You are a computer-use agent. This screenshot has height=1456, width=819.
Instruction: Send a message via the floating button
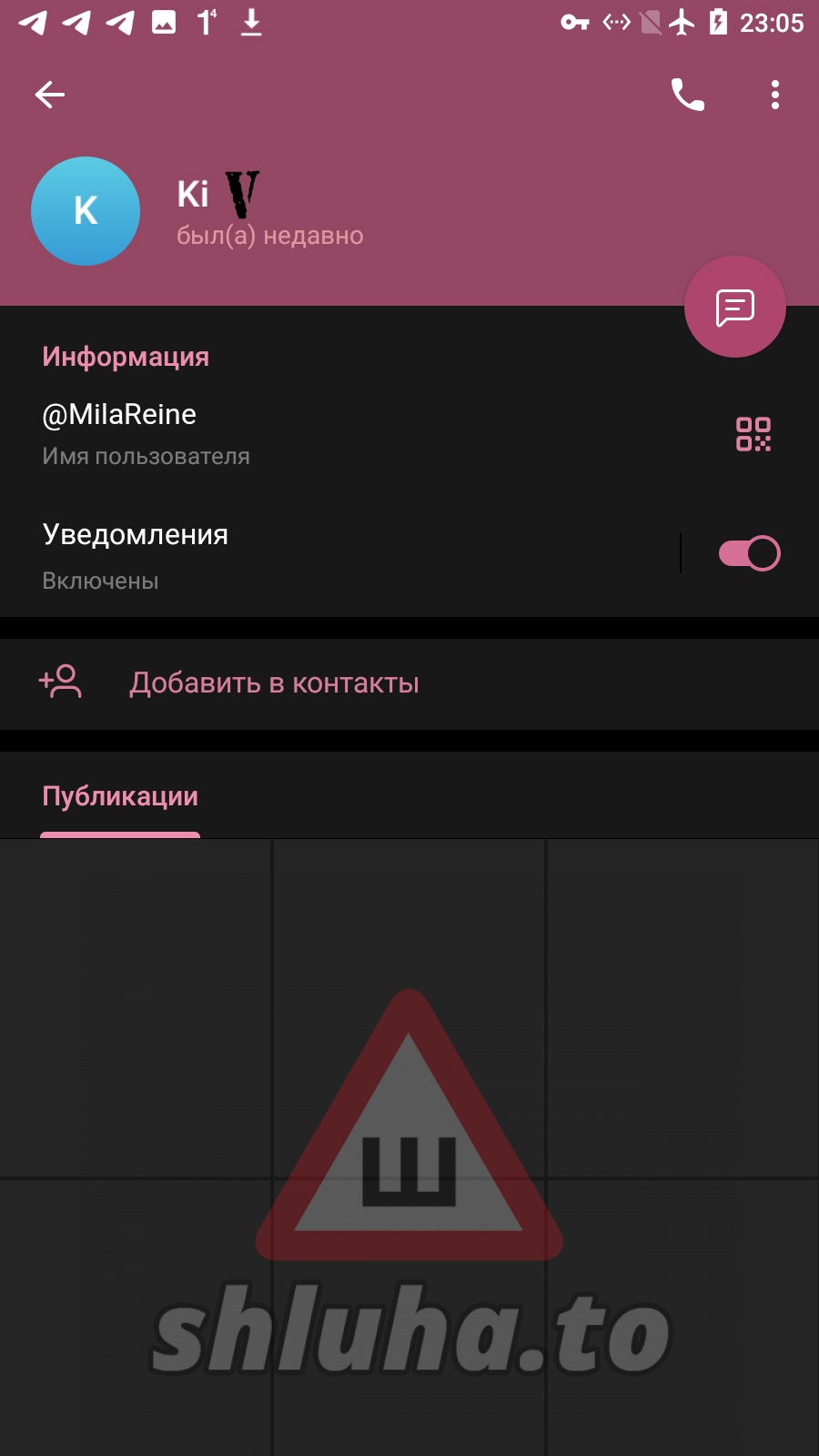(x=735, y=307)
